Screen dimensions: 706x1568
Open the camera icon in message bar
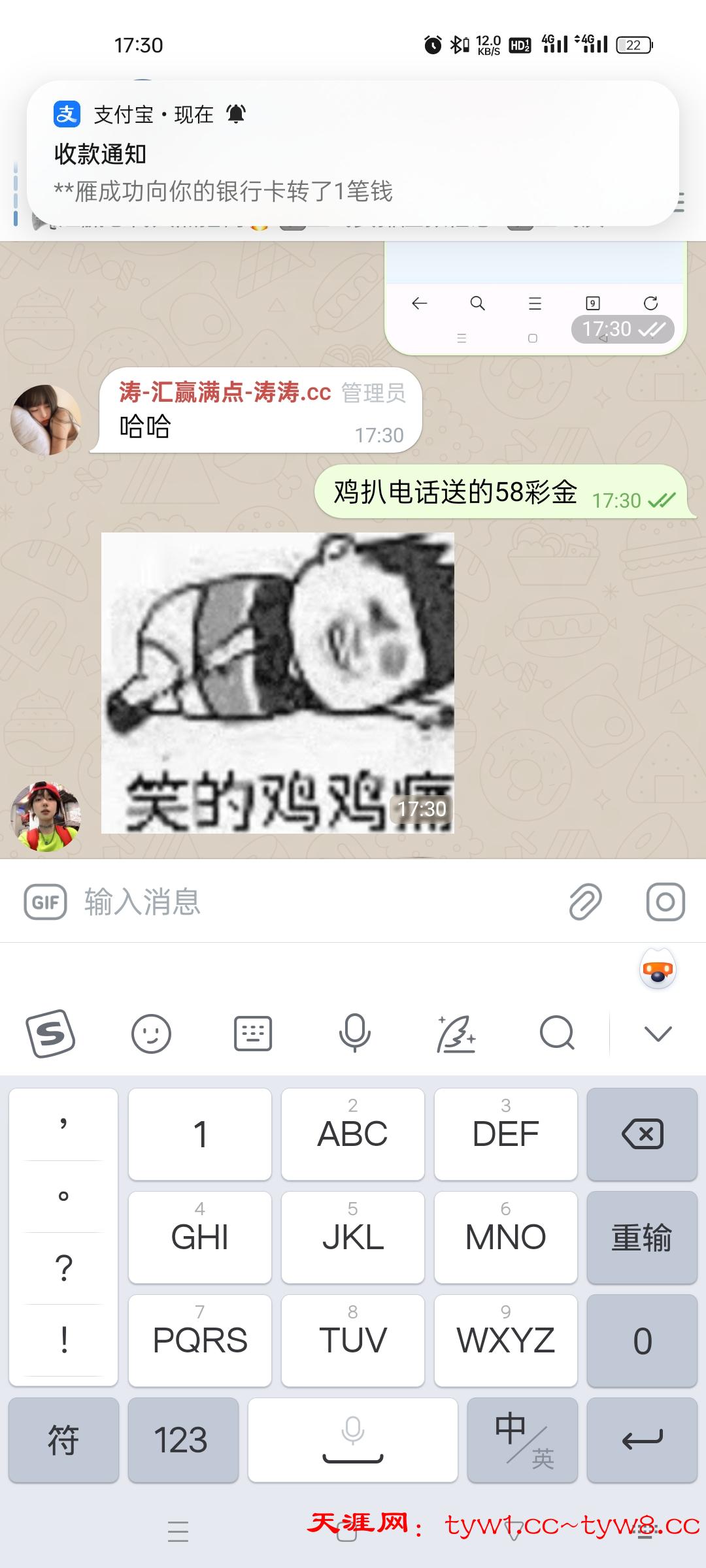[x=665, y=902]
